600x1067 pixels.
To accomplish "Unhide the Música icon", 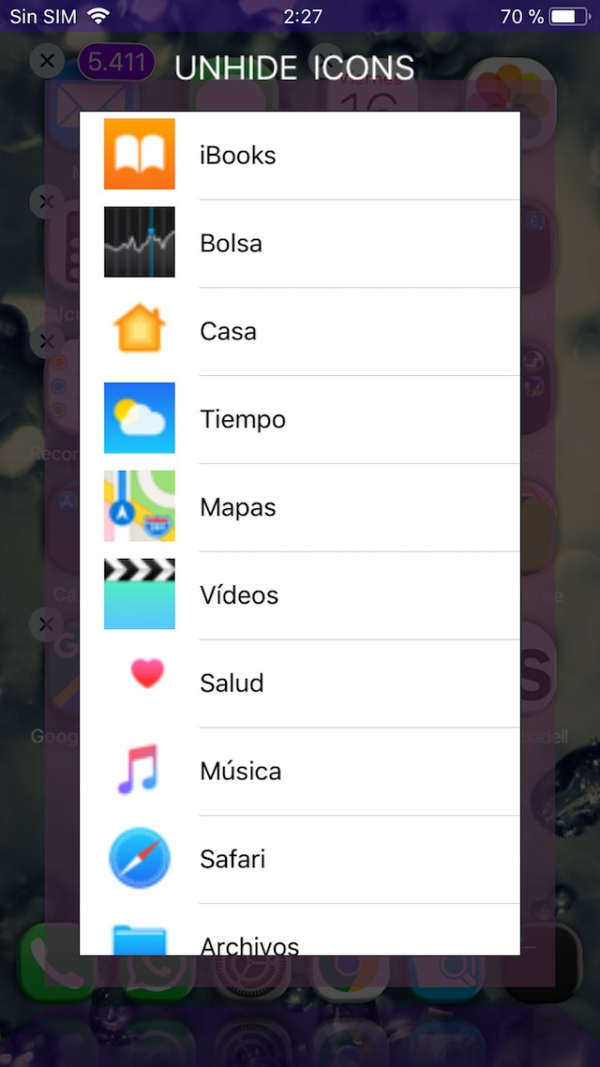I will click(x=300, y=771).
